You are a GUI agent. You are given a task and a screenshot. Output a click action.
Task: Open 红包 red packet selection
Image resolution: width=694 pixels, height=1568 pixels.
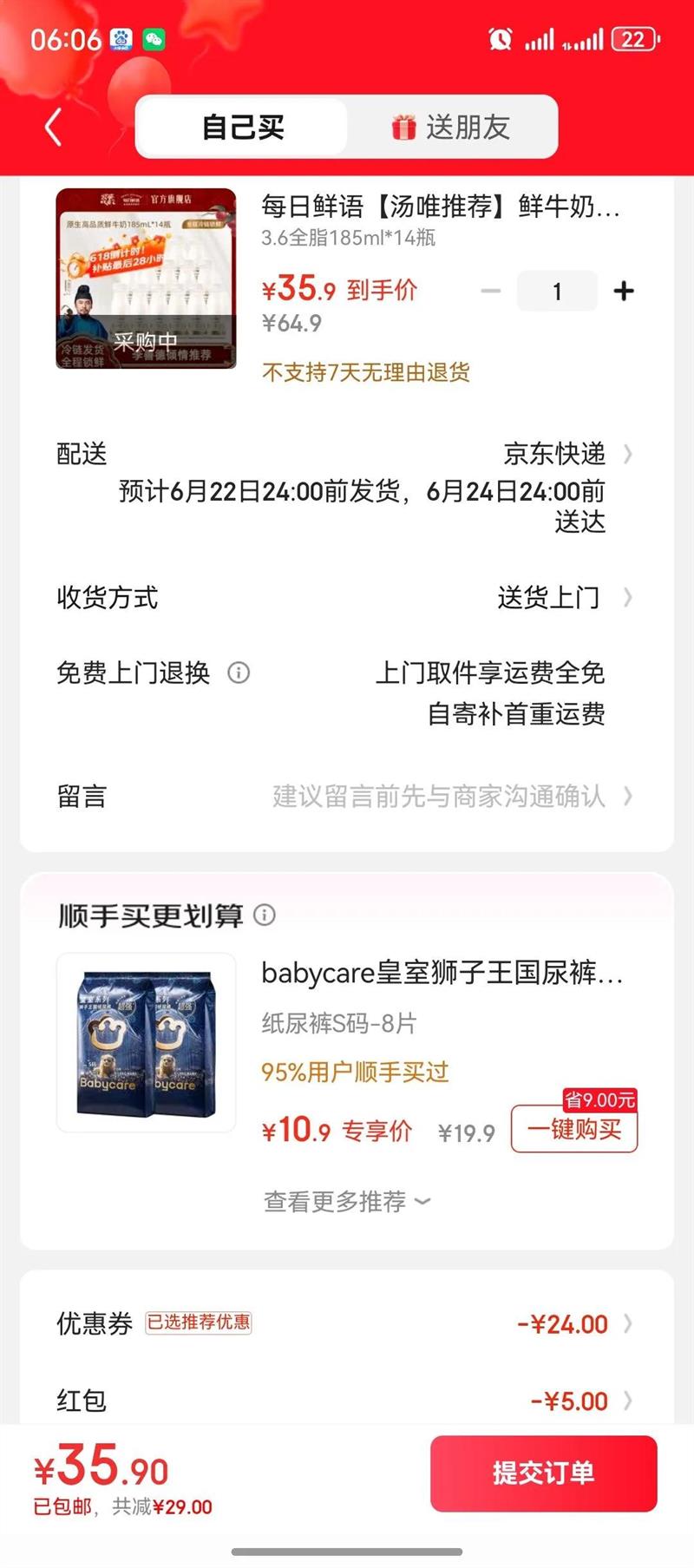pos(577,1401)
